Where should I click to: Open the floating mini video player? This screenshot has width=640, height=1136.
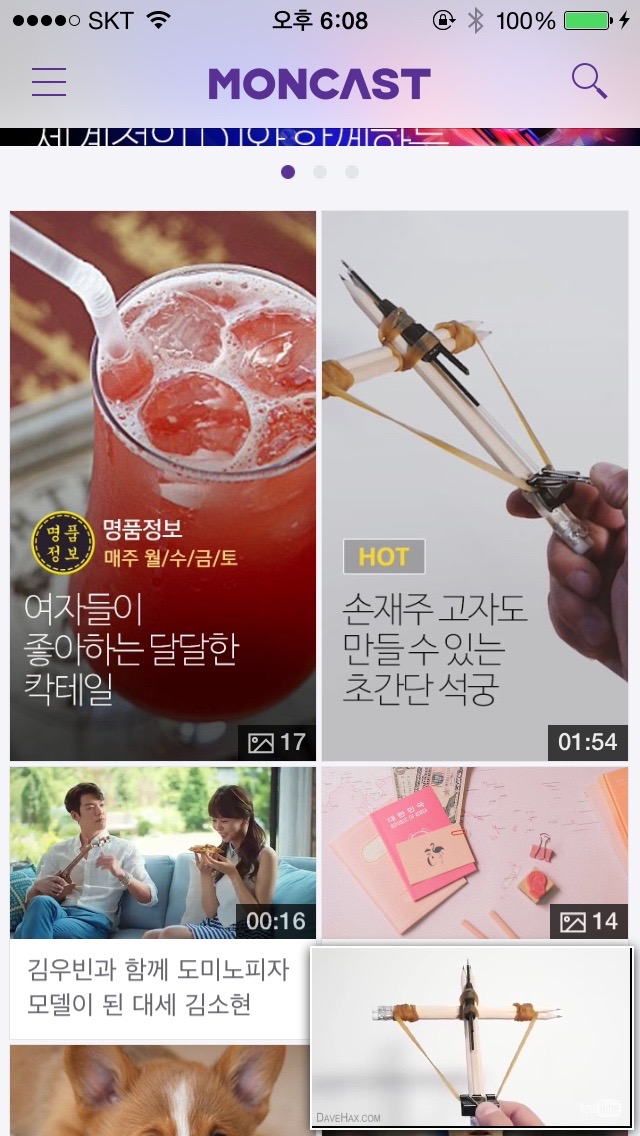(x=472, y=1036)
